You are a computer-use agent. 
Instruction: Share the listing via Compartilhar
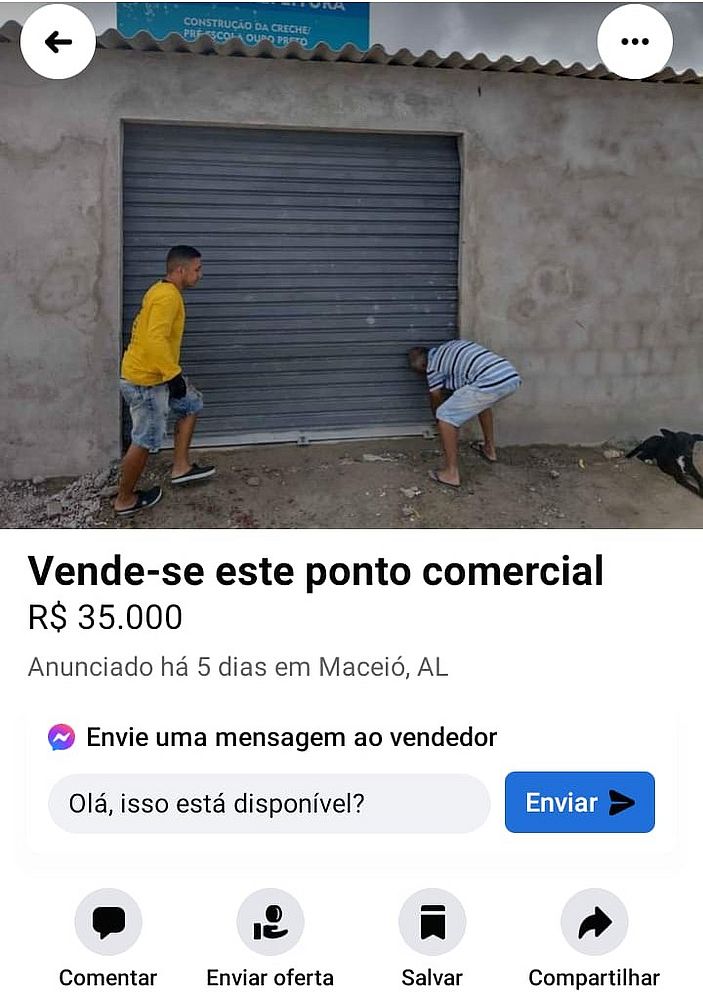click(x=594, y=922)
